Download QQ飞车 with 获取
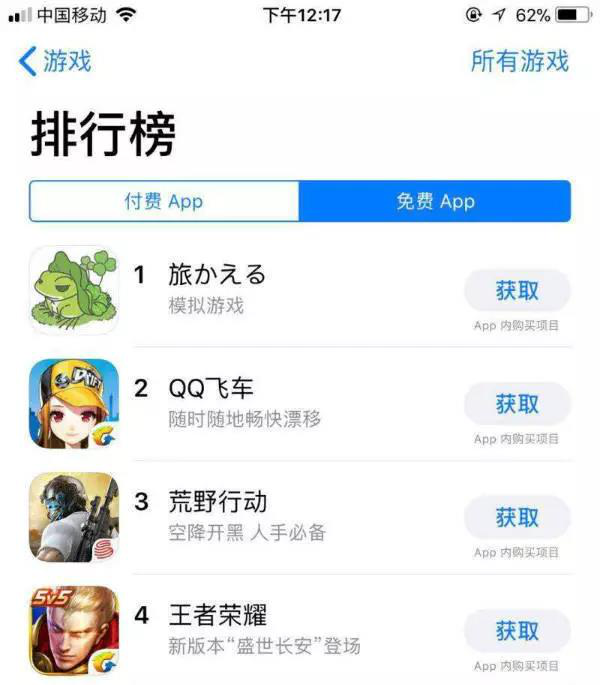 tap(517, 404)
